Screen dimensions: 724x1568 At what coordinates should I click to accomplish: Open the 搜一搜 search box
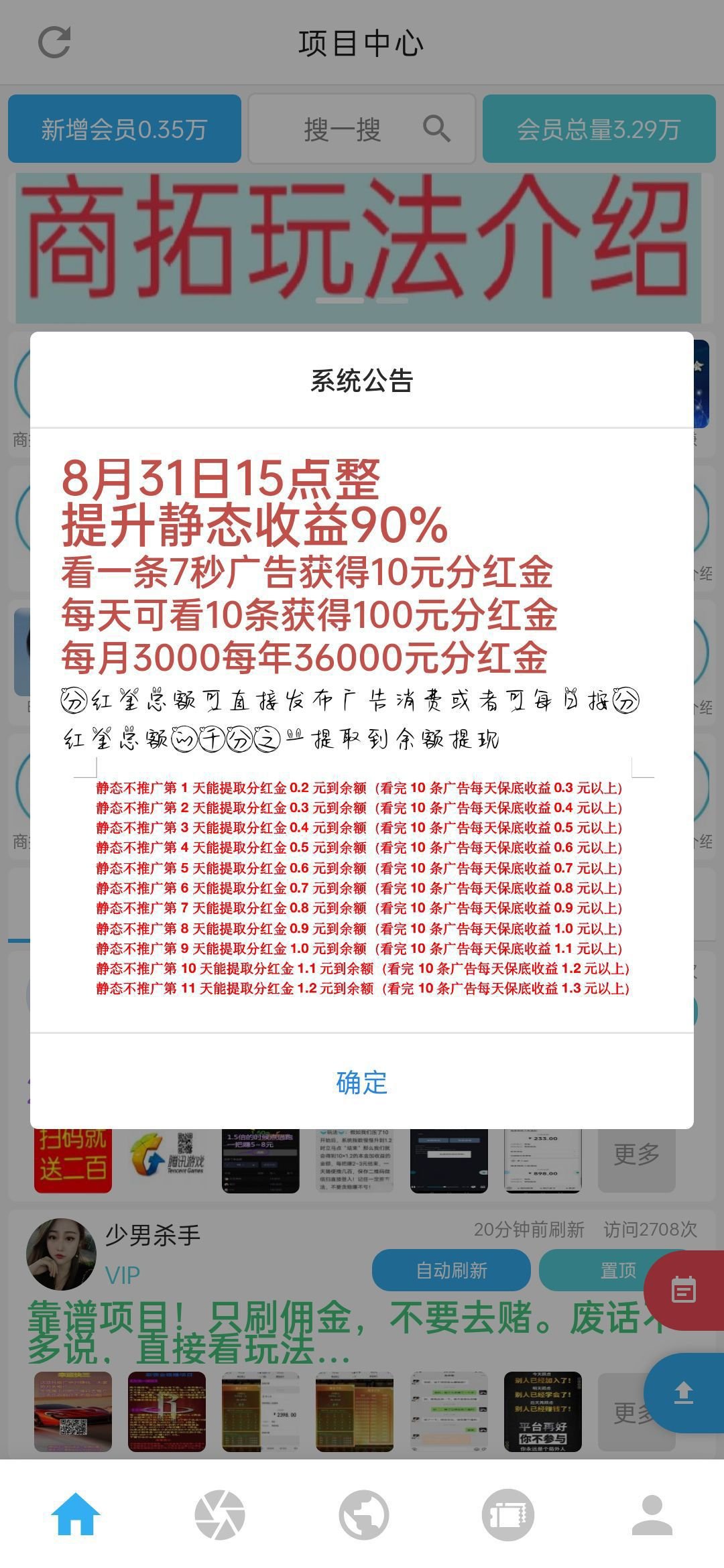[x=361, y=129]
